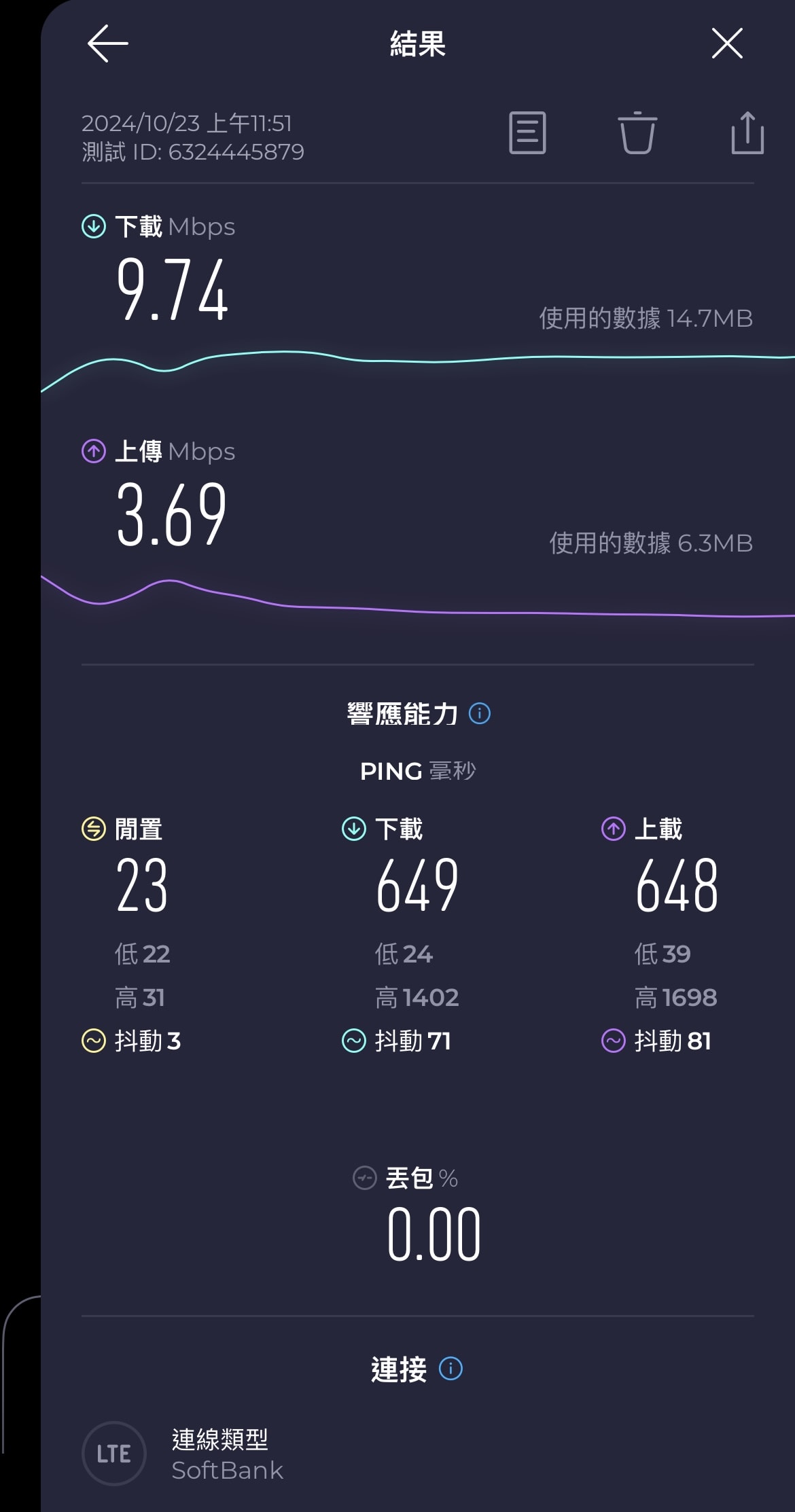Screen dimensions: 795x1512
Task: Close the results screen
Action: tap(727, 43)
